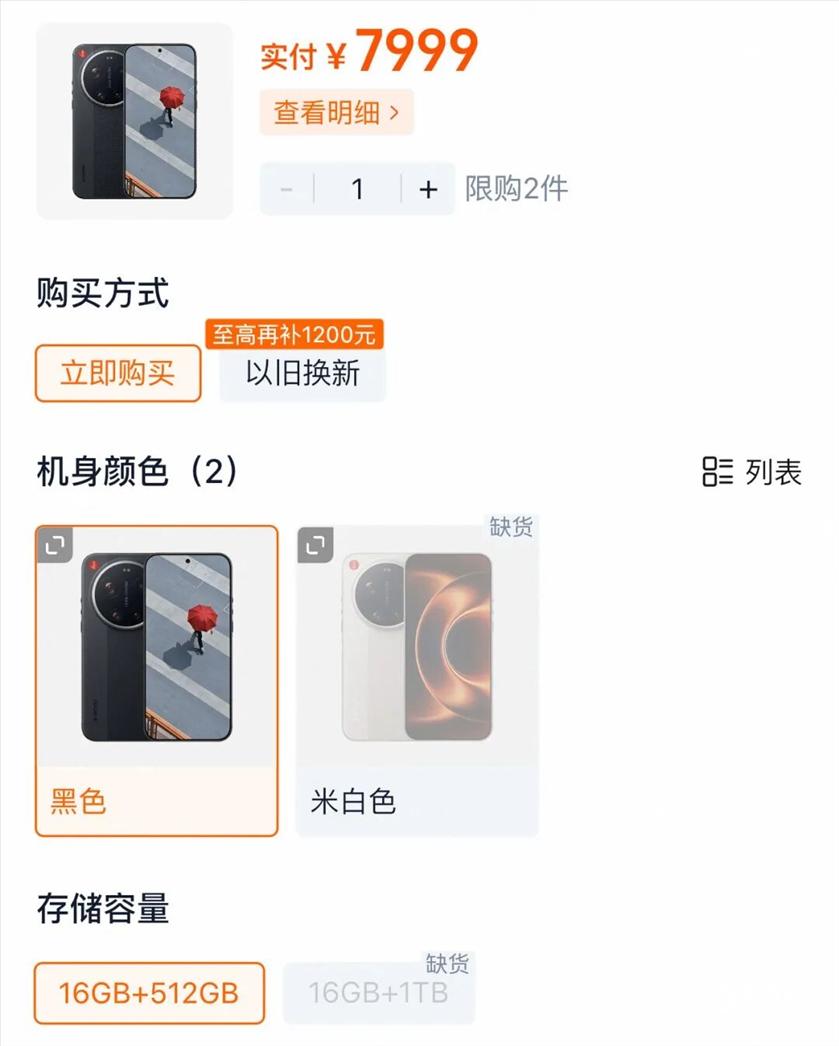Tap the quantity field showing 1

coord(358,189)
